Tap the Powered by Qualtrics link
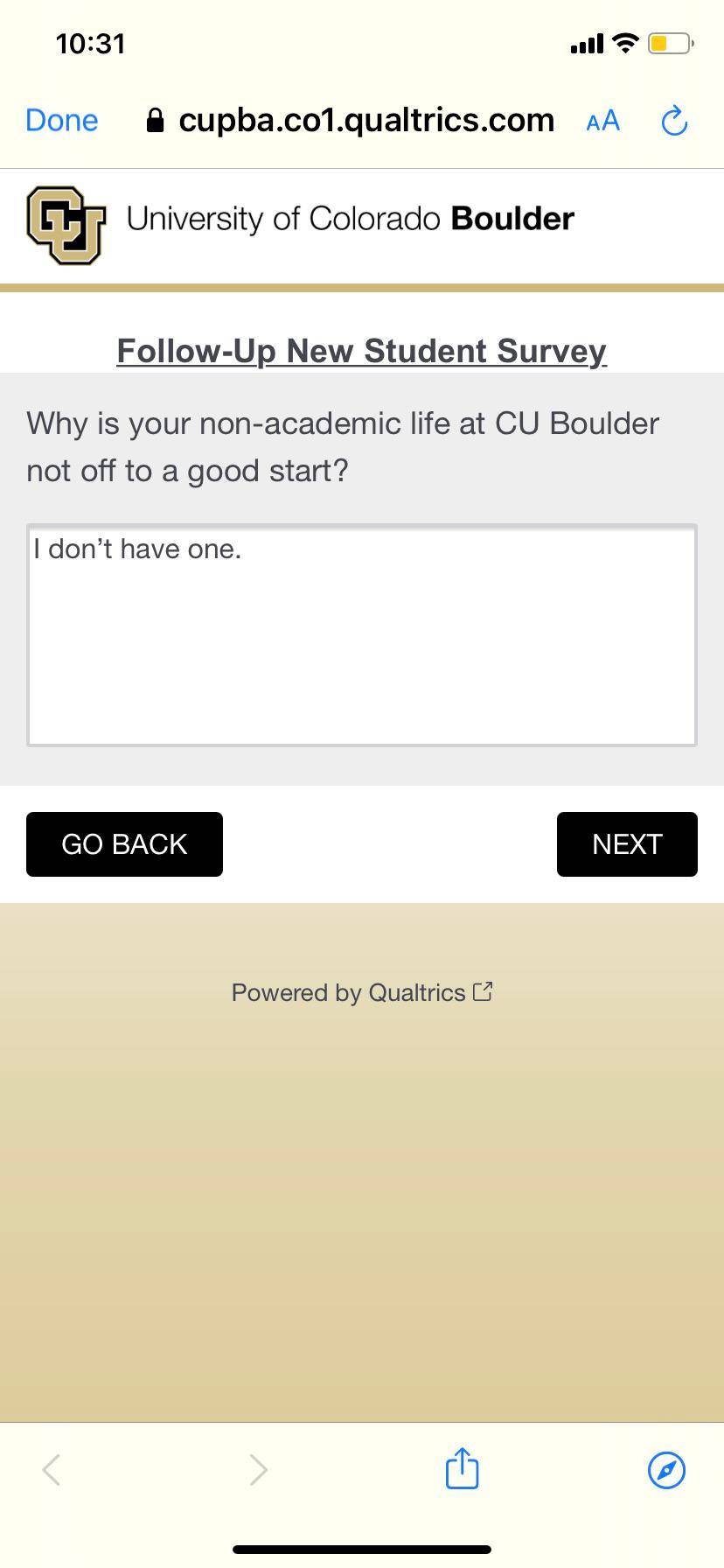This screenshot has height=1568, width=724. (x=348, y=992)
